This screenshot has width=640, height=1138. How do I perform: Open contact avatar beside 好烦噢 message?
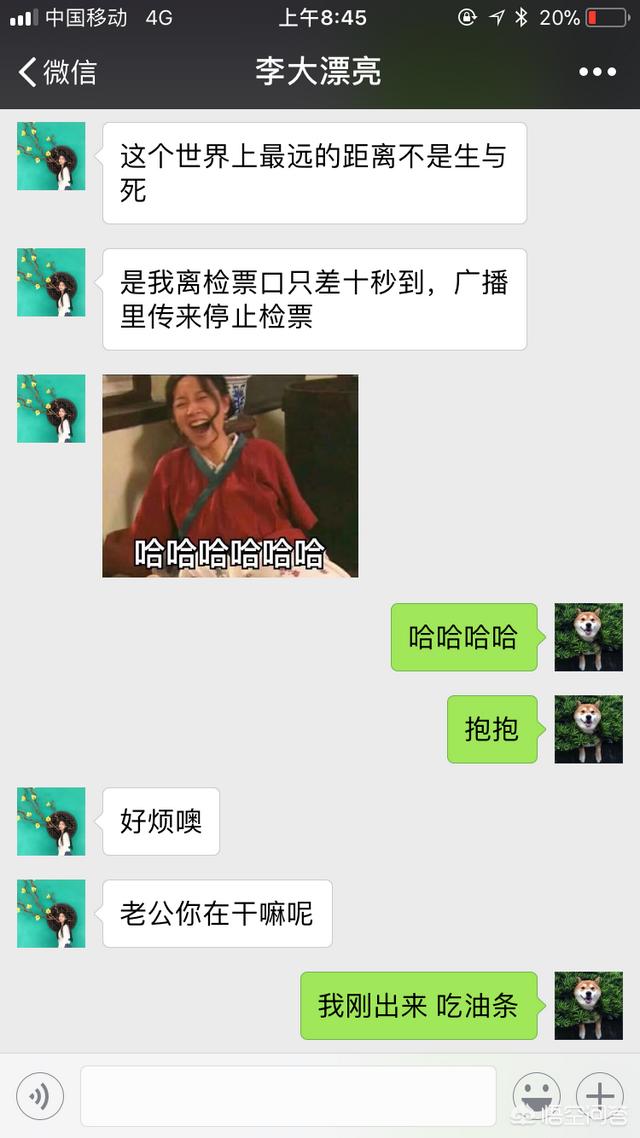coord(52,822)
